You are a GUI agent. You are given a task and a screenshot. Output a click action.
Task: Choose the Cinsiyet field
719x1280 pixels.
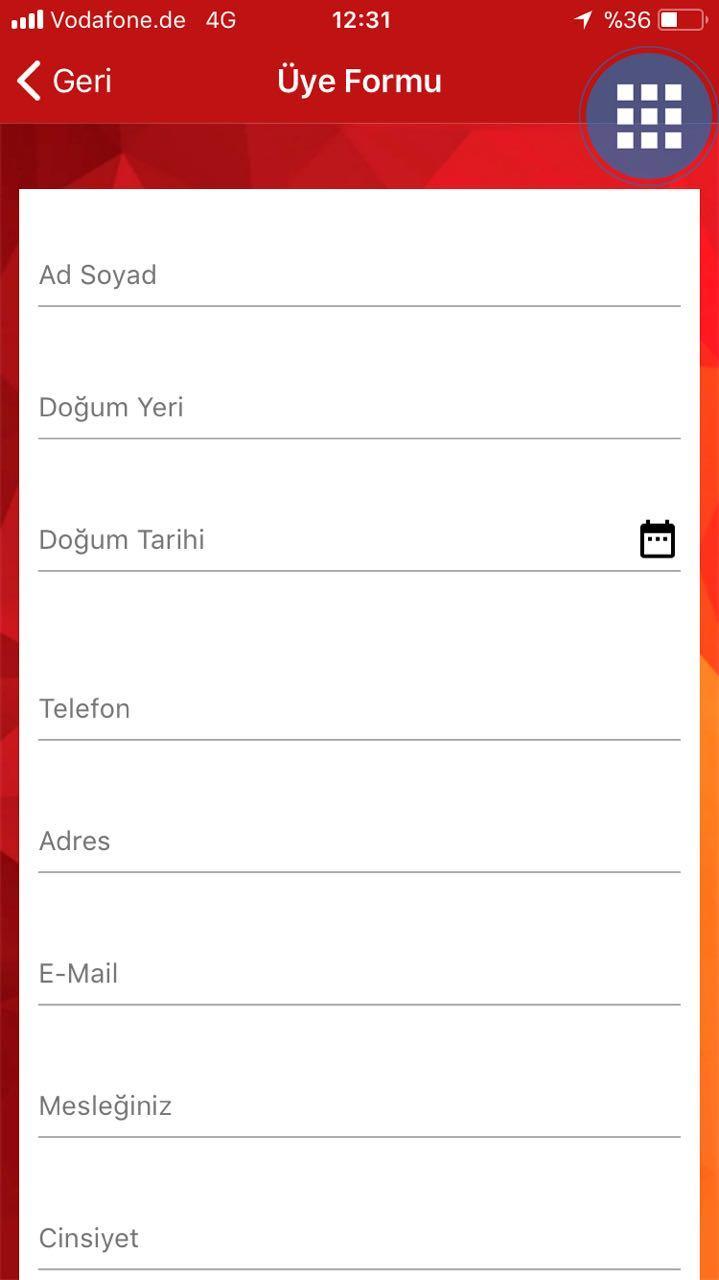358,1239
